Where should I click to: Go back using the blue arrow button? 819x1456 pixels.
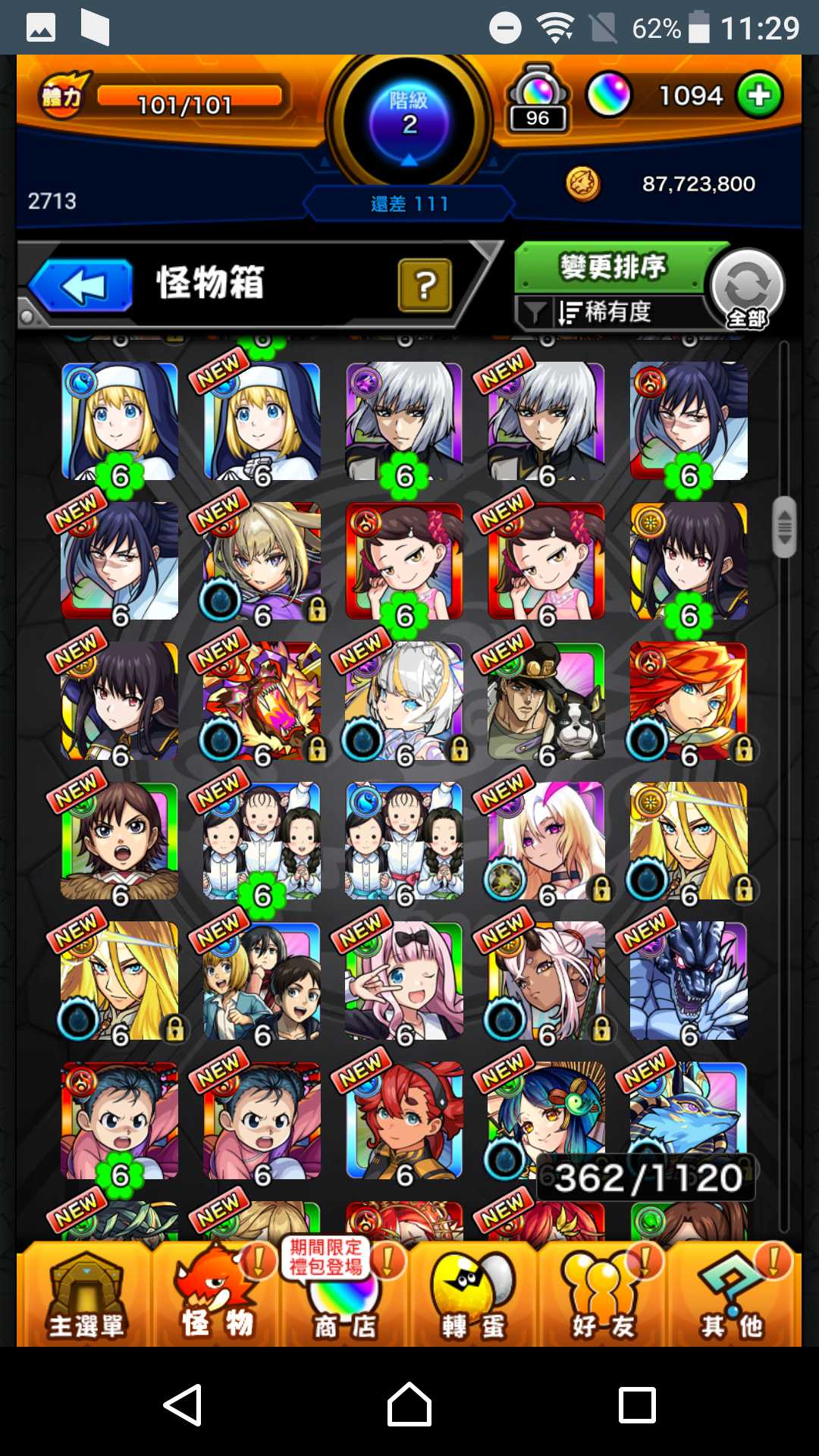82,286
